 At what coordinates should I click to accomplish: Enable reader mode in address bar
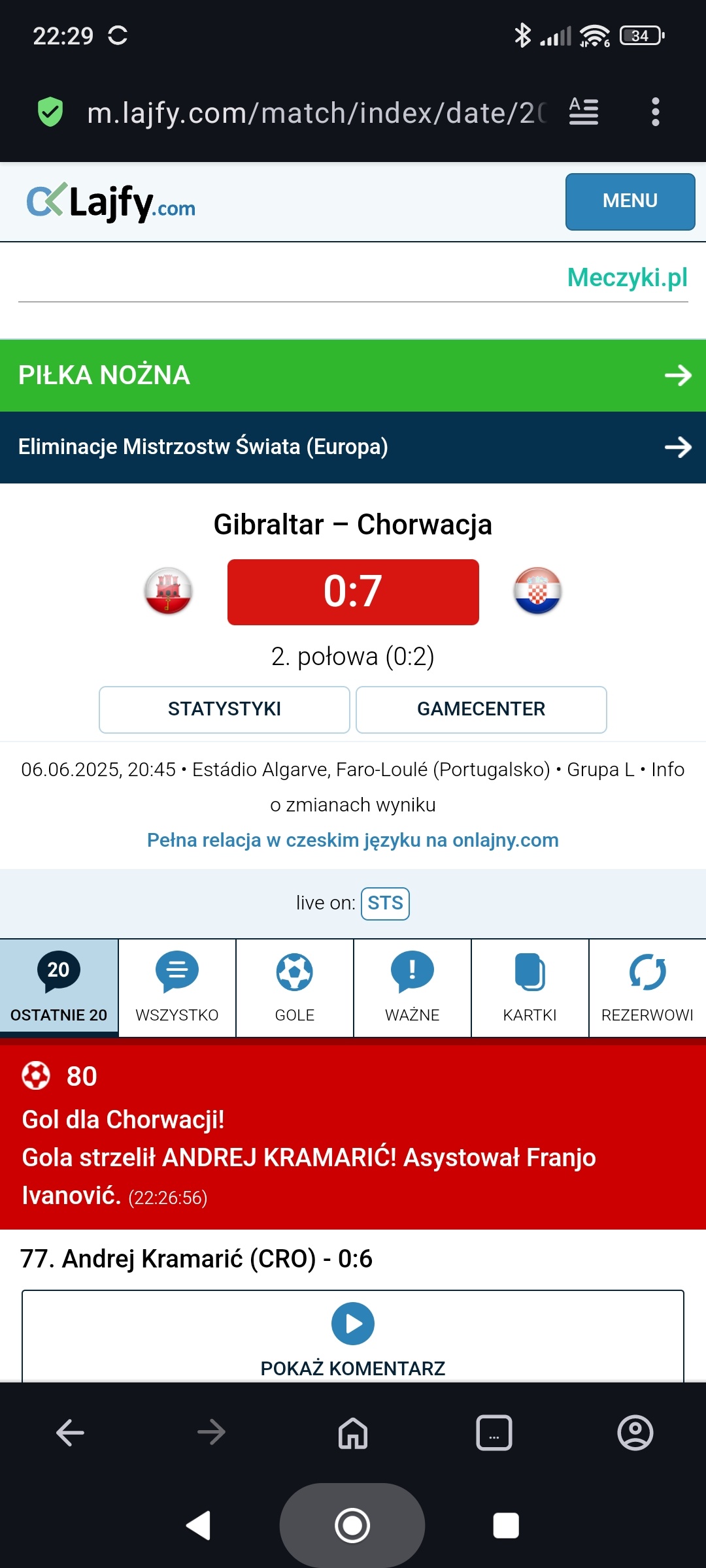coord(583,112)
